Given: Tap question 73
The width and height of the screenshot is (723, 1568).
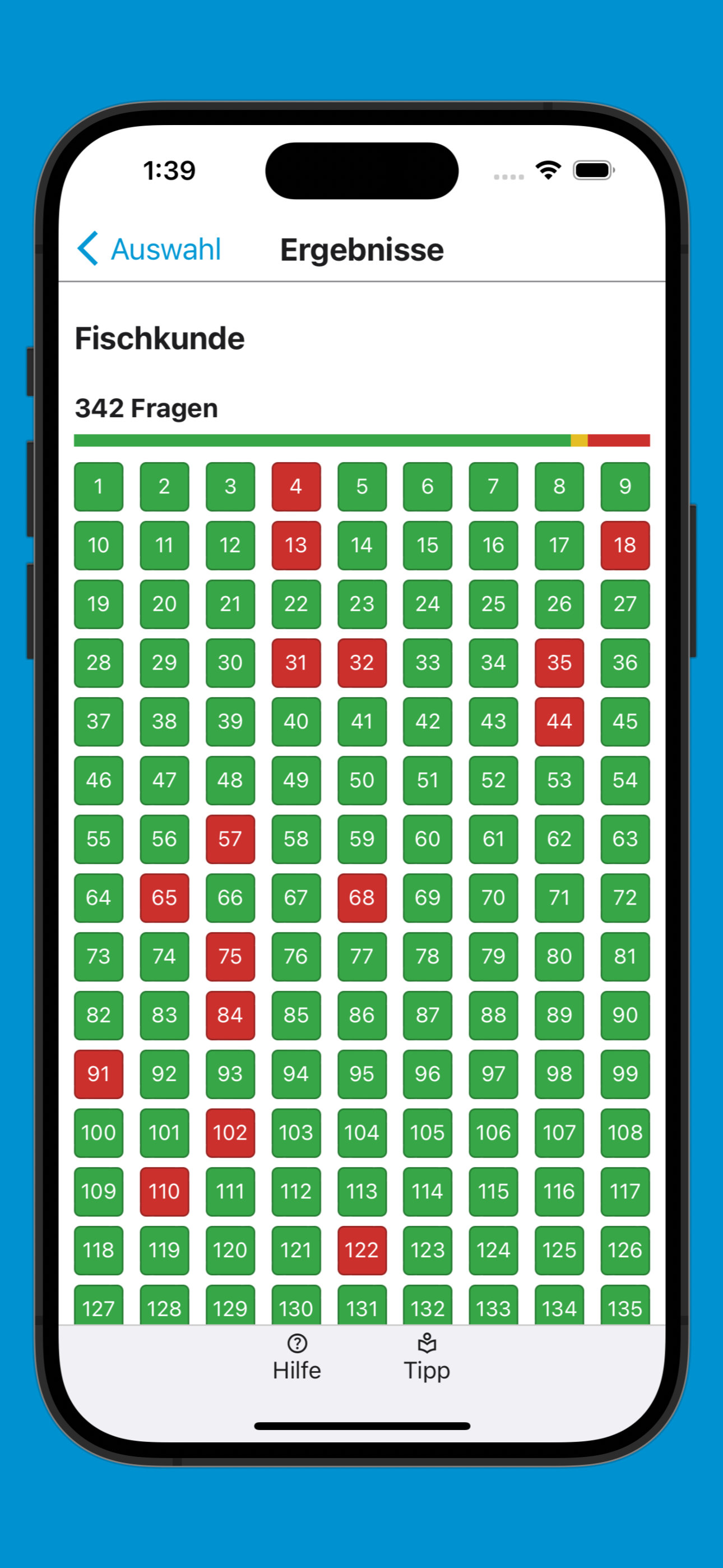Looking at the screenshot, I should (x=99, y=956).
